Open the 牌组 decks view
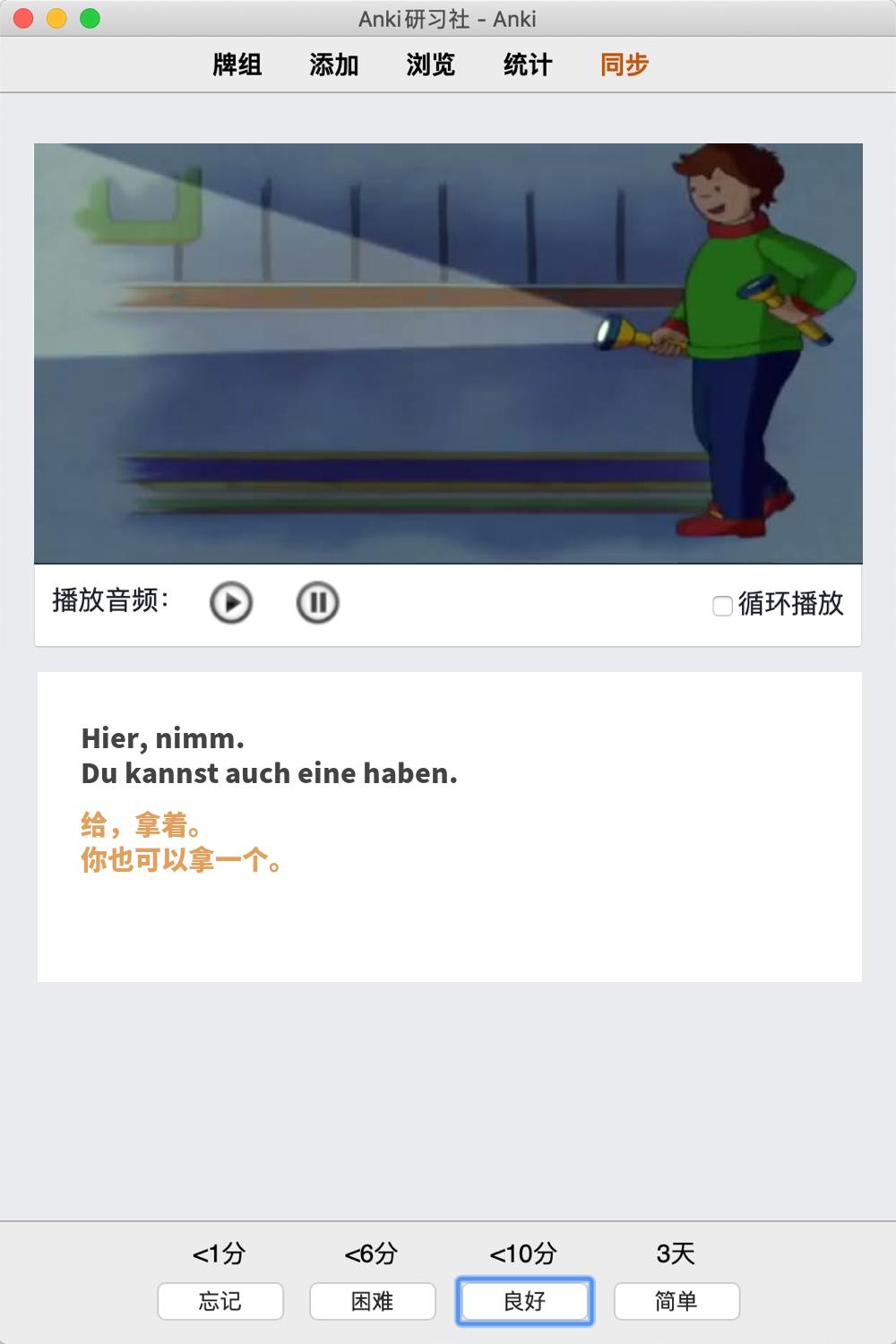This screenshot has height=1344, width=896. (237, 65)
